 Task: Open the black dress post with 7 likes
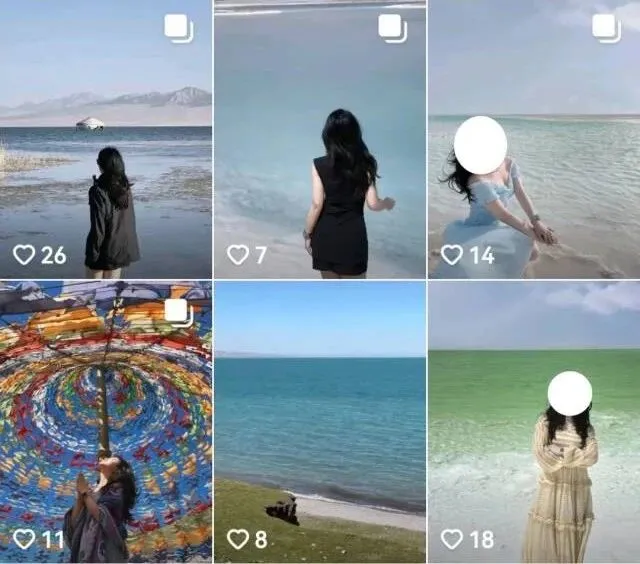coord(319,140)
